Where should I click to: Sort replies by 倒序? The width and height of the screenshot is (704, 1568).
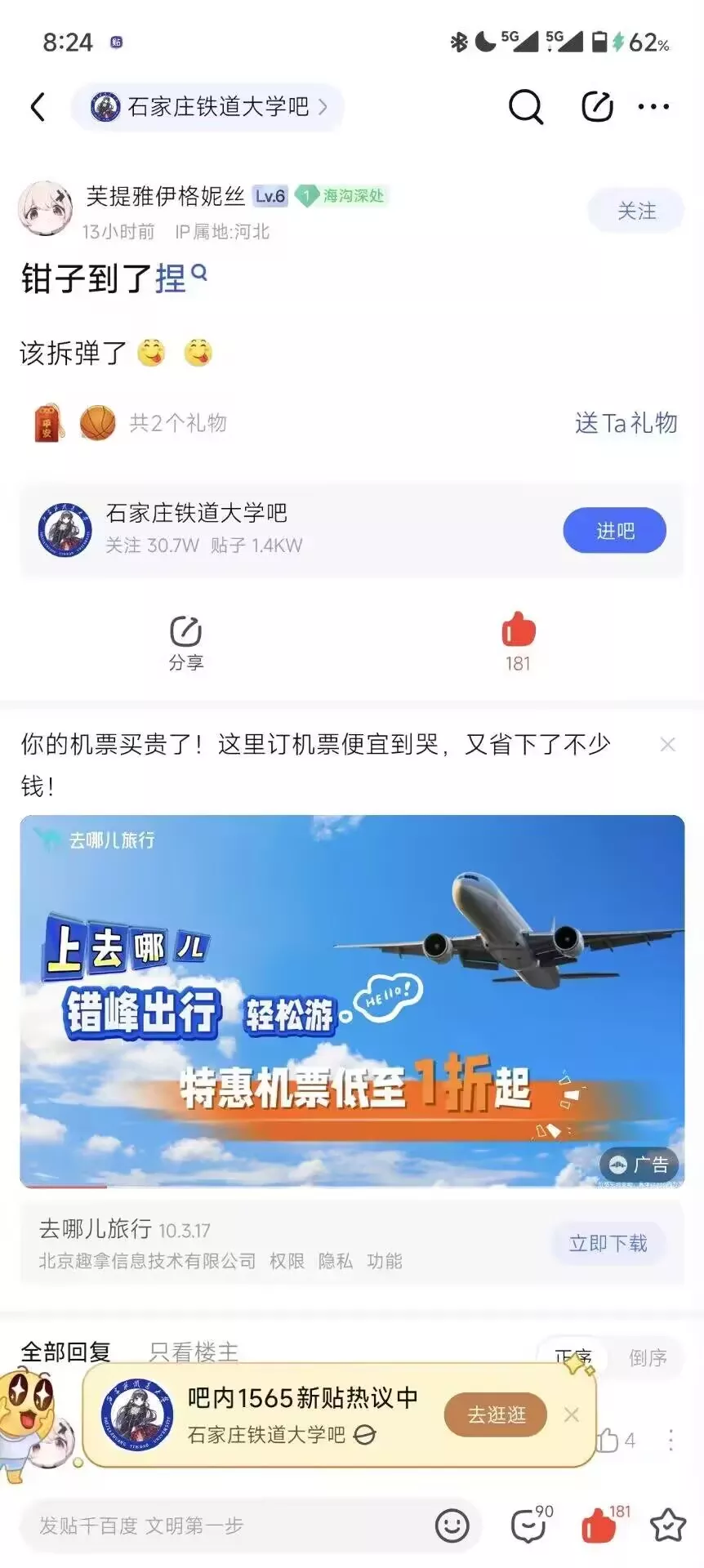[x=648, y=1357]
